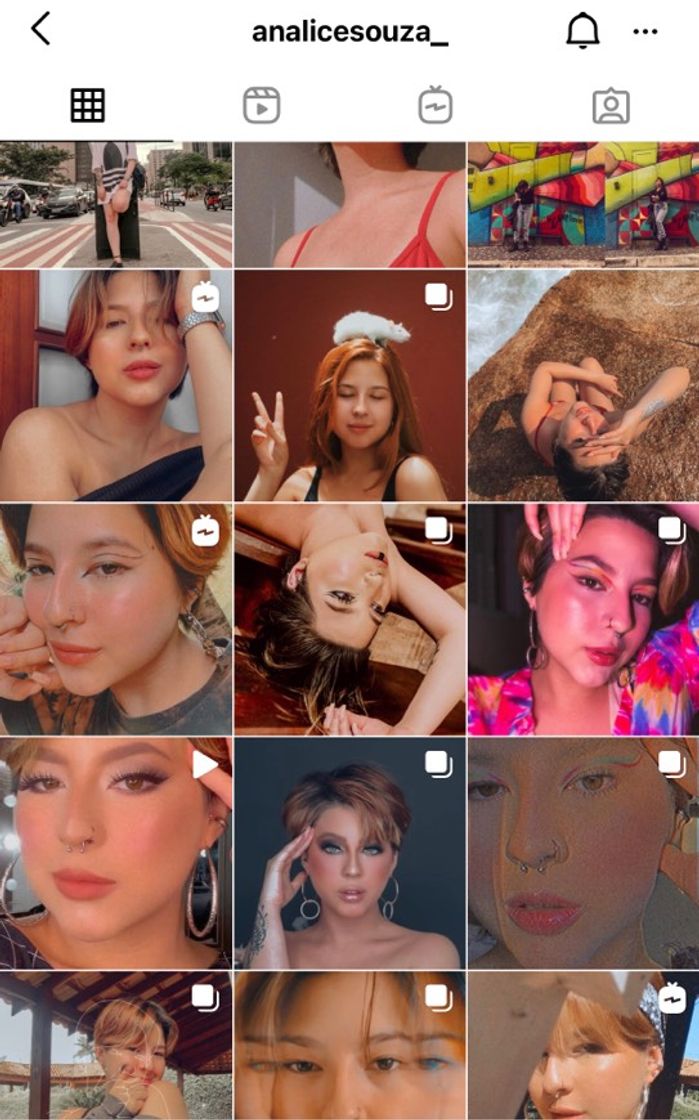
Task: Go back using the arrow icon
Action: point(40,30)
